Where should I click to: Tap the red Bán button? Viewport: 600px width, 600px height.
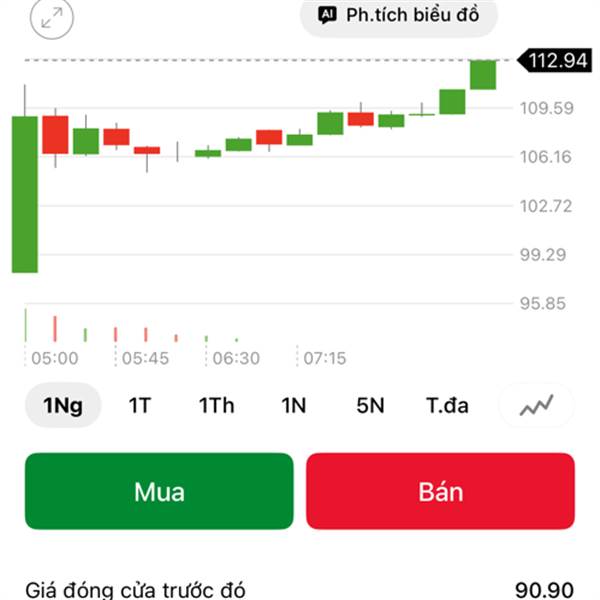pos(440,491)
